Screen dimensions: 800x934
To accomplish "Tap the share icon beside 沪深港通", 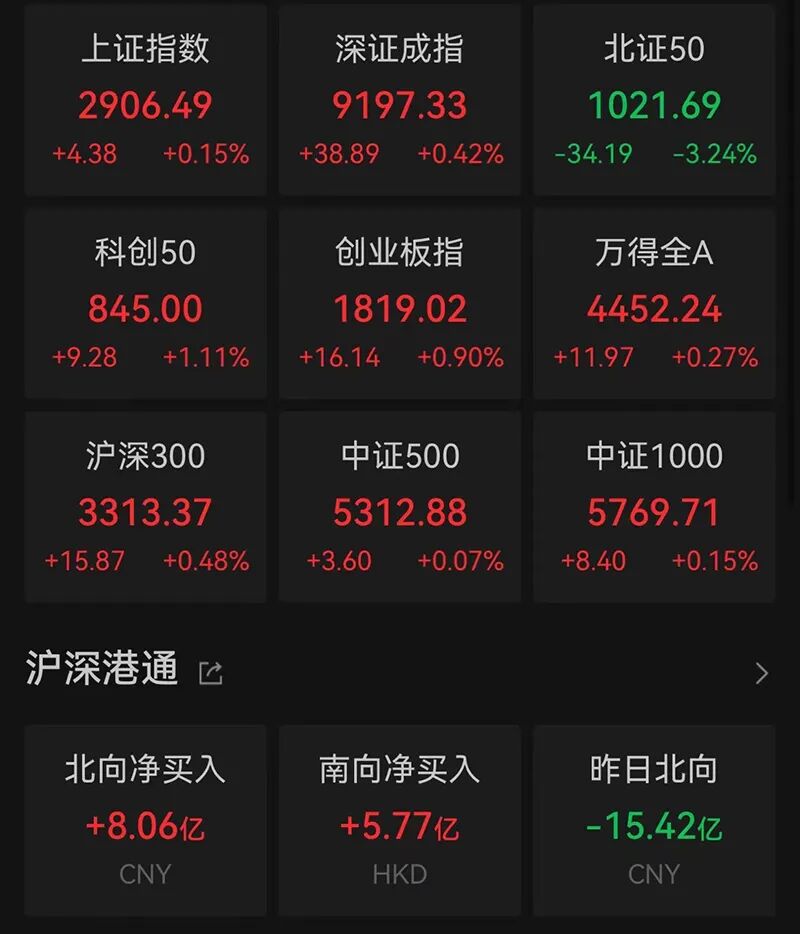I will point(210,672).
